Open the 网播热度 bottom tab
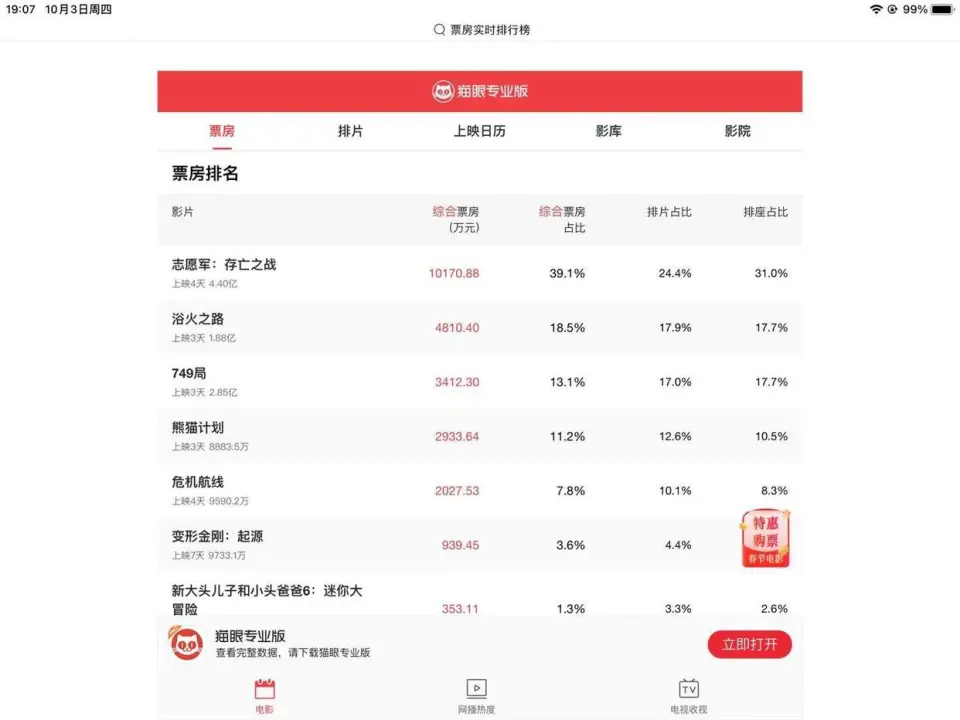Image resolution: width=960 pixels, height=720 pixels. pos(476,696)
